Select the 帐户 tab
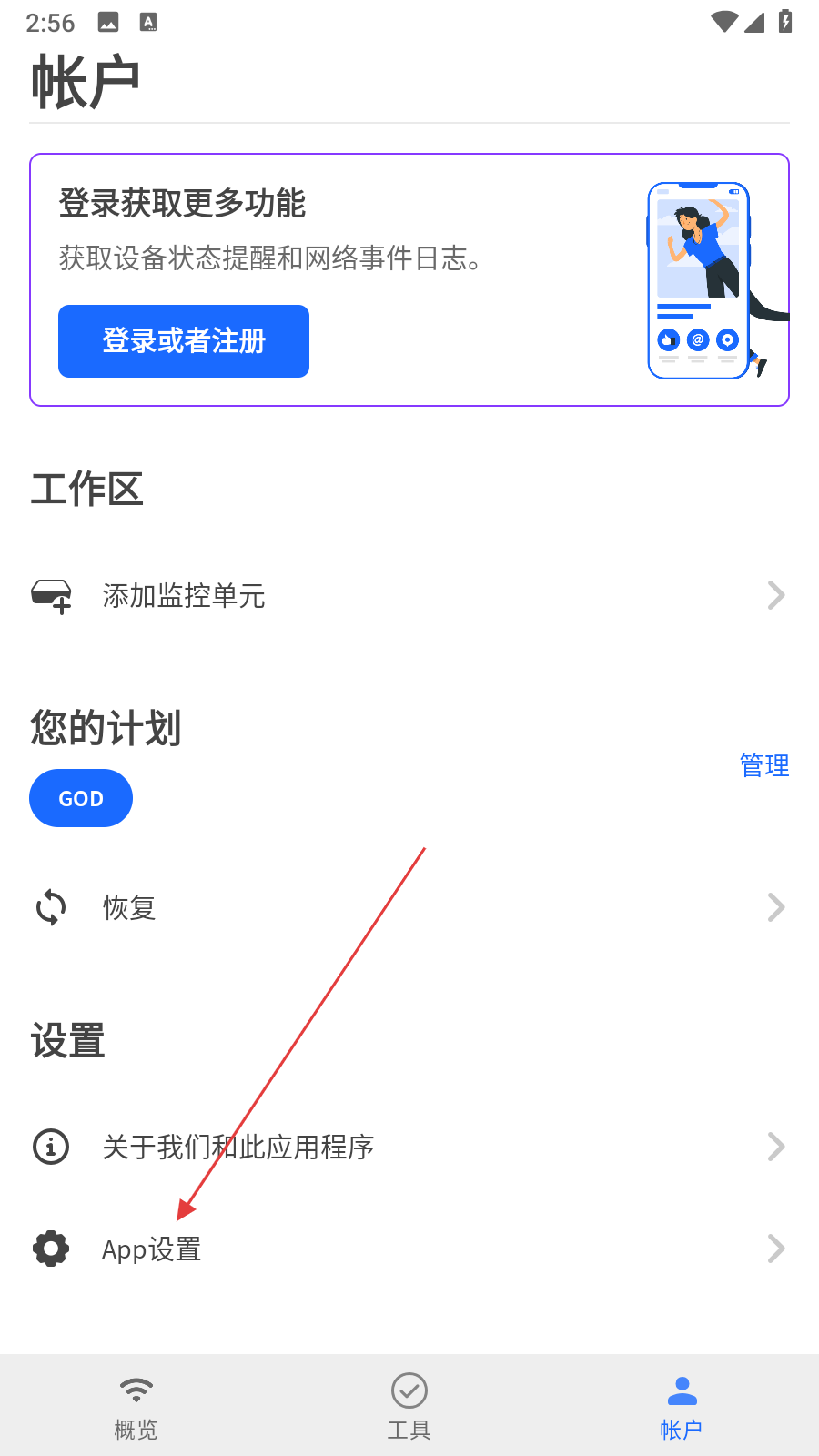 682,1406
